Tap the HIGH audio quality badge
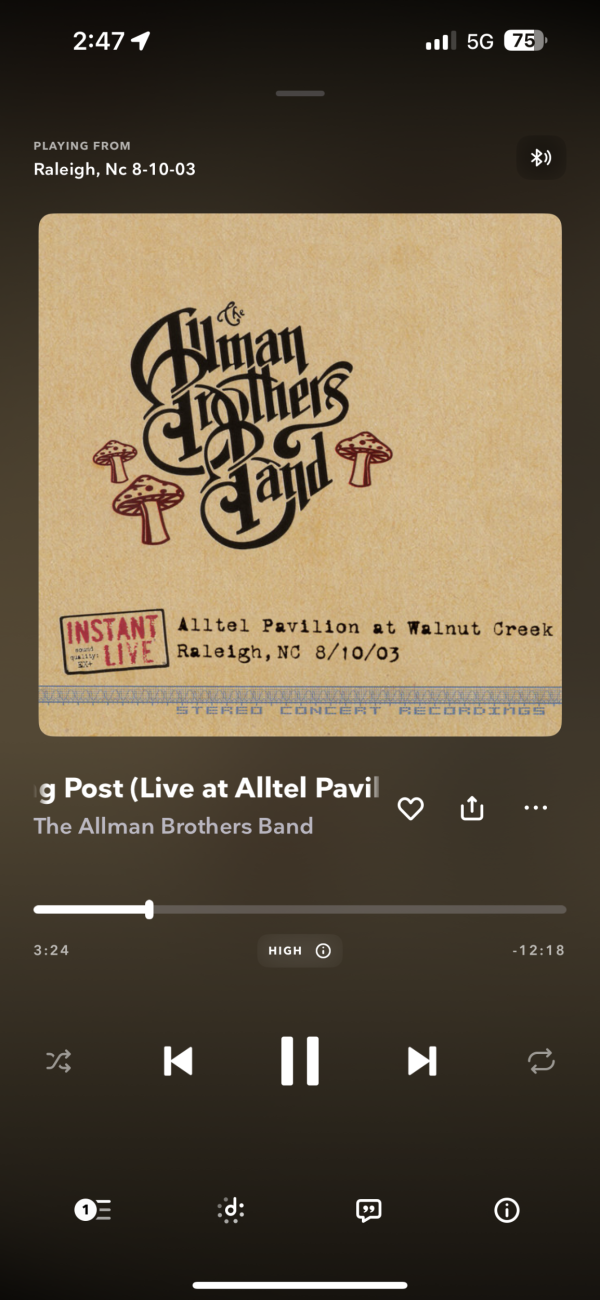This screenshot has width=600, height=1300. 299,951
